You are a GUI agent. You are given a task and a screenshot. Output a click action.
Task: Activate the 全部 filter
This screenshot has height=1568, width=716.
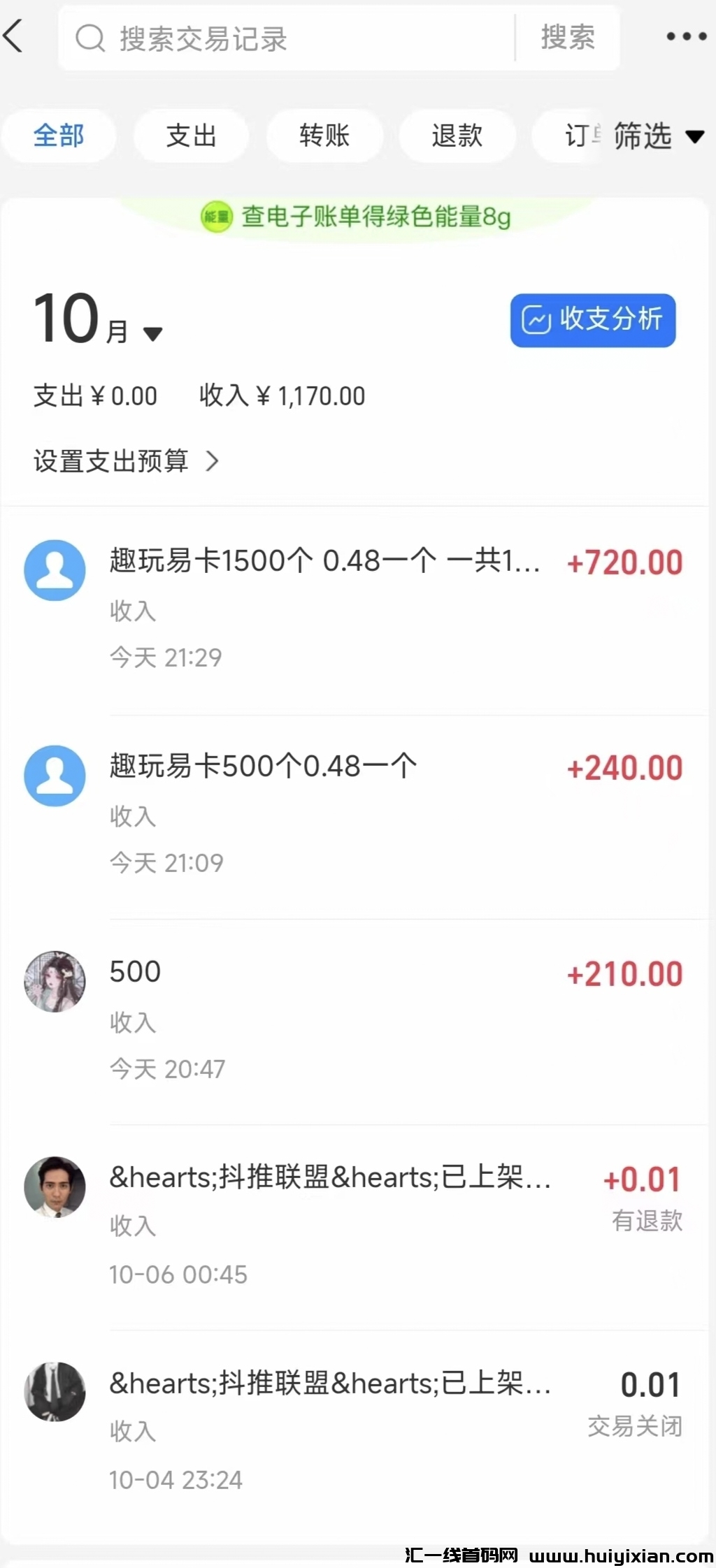(59, 136)
